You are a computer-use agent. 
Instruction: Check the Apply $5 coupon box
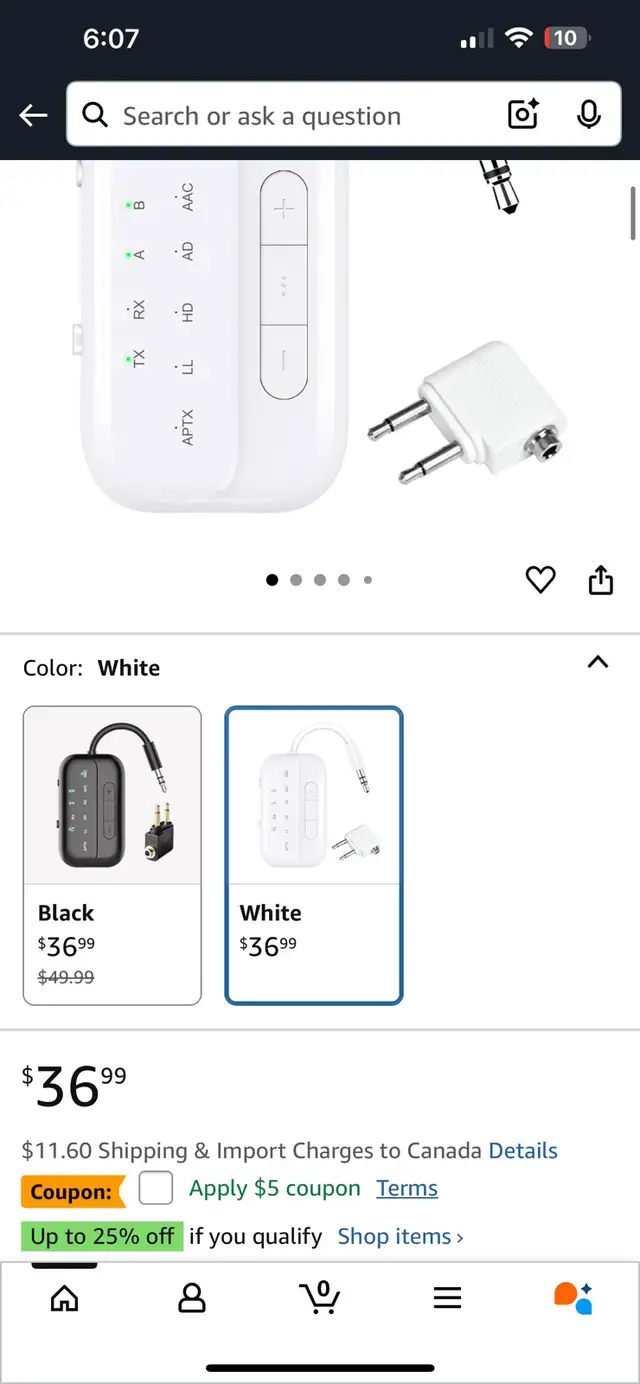coord(156,1189)
